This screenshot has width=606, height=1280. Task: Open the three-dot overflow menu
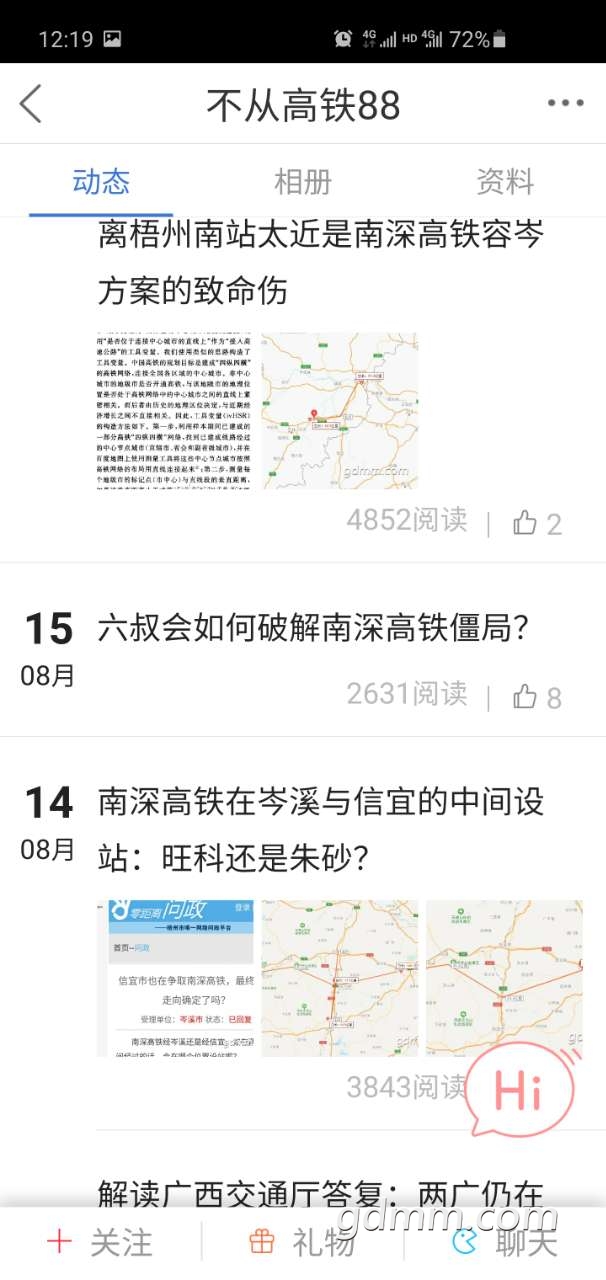click(x=565, y=103)
